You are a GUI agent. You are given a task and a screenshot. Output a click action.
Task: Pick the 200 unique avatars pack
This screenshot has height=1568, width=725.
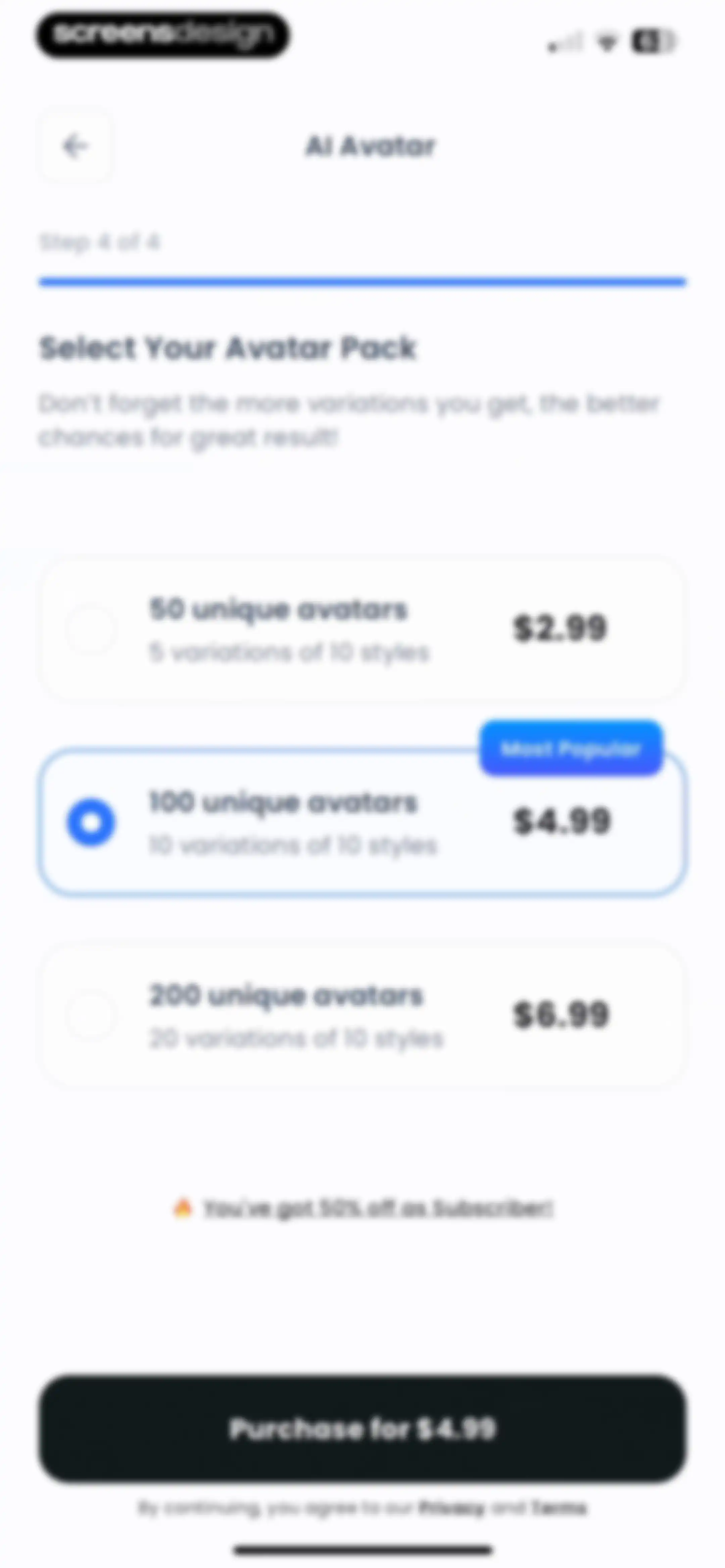click(363, 1015)
